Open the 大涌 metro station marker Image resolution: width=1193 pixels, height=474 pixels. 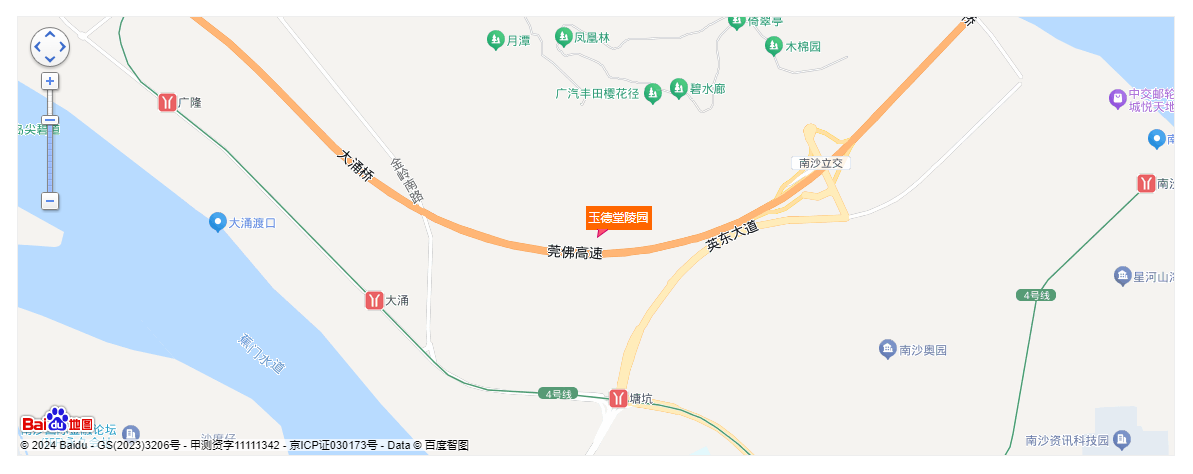click(x=374, y=300)
